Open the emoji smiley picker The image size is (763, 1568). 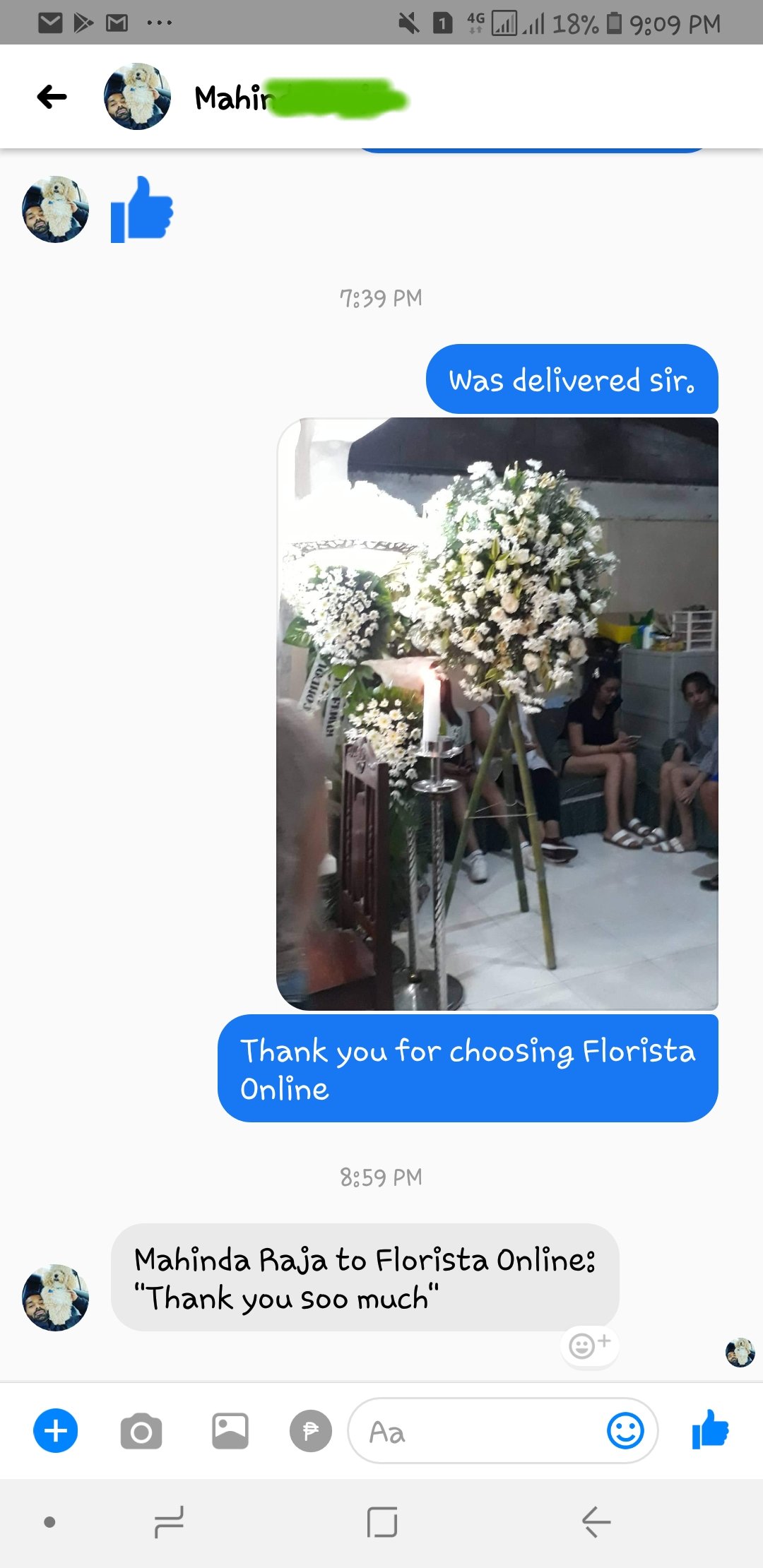pos(625,1431)
